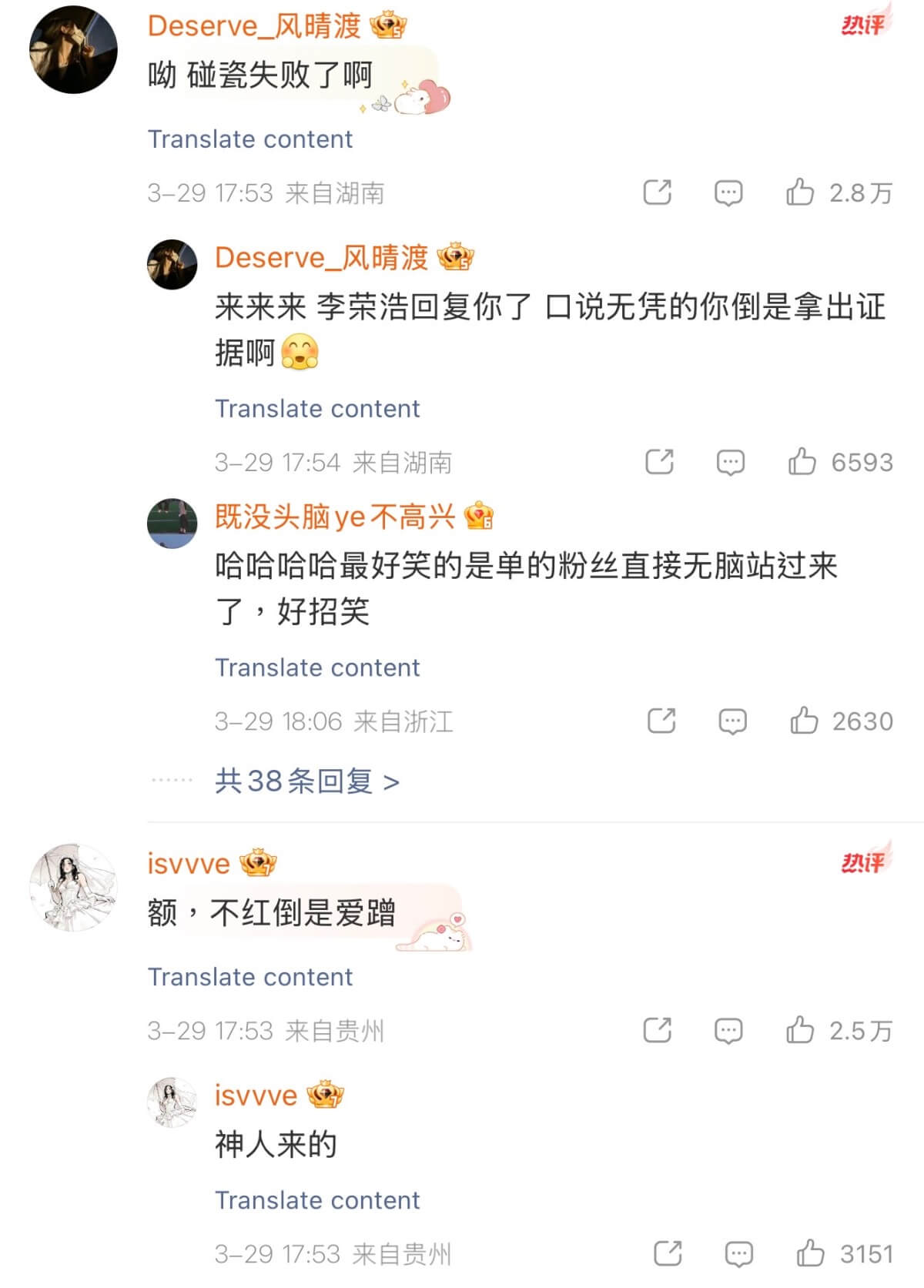
Task: Like the comment "呦 碰瓷失败了啊"
Action: 800,192
